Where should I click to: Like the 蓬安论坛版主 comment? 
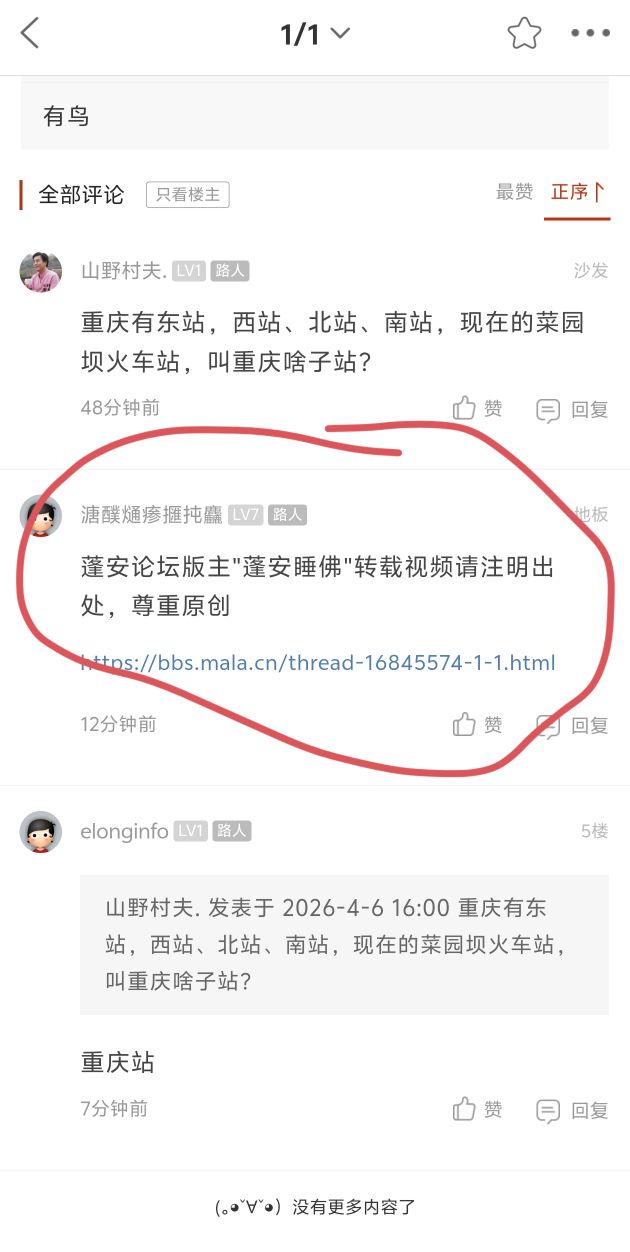pyautogui.click(x=477, y=724)
